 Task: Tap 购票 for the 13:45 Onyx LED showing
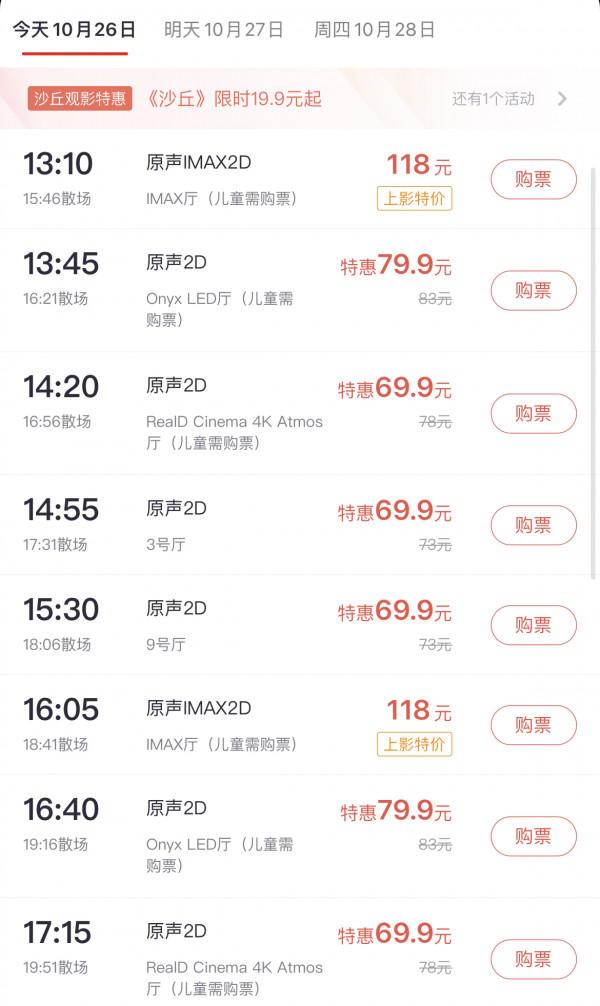click(533, 291)
